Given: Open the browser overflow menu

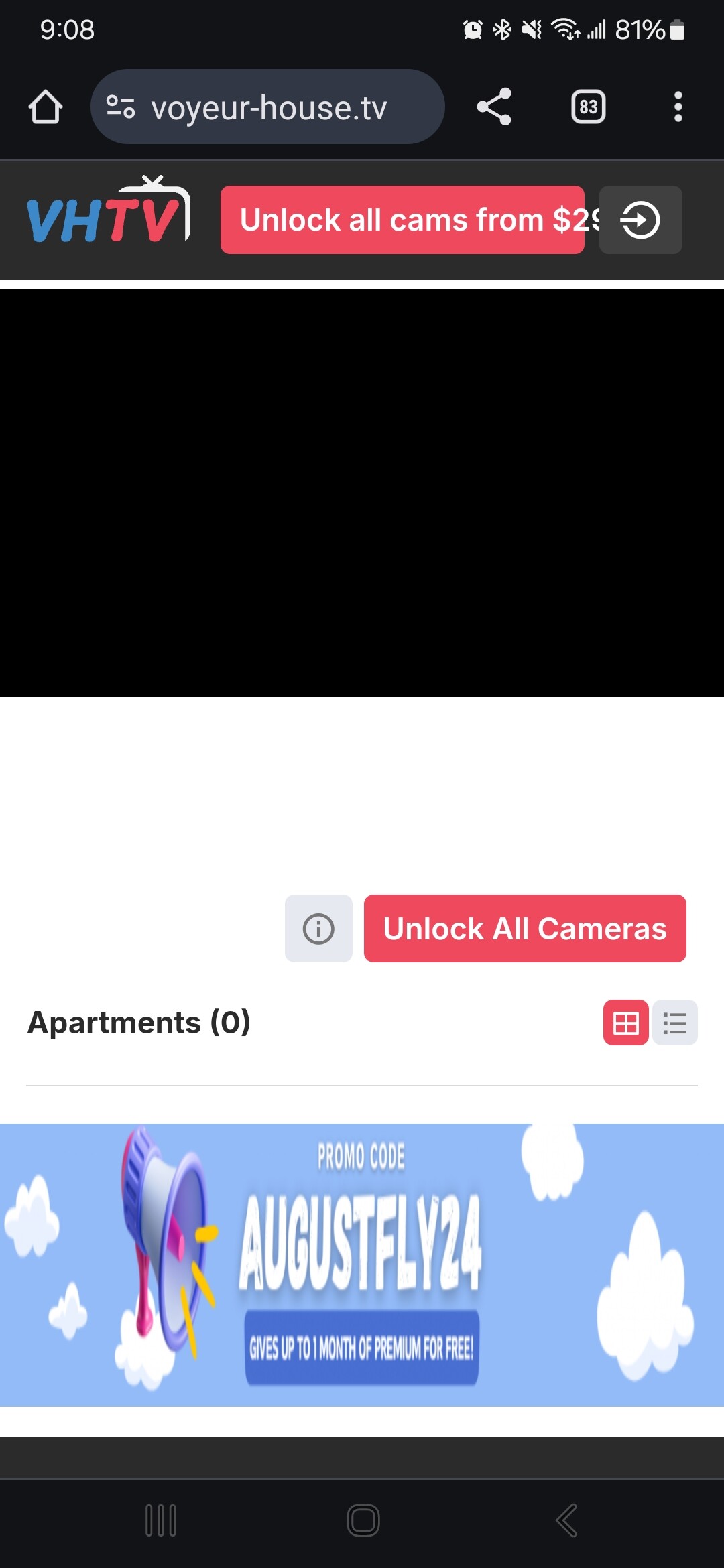Looking at the screenshot, I should point(678,107).
